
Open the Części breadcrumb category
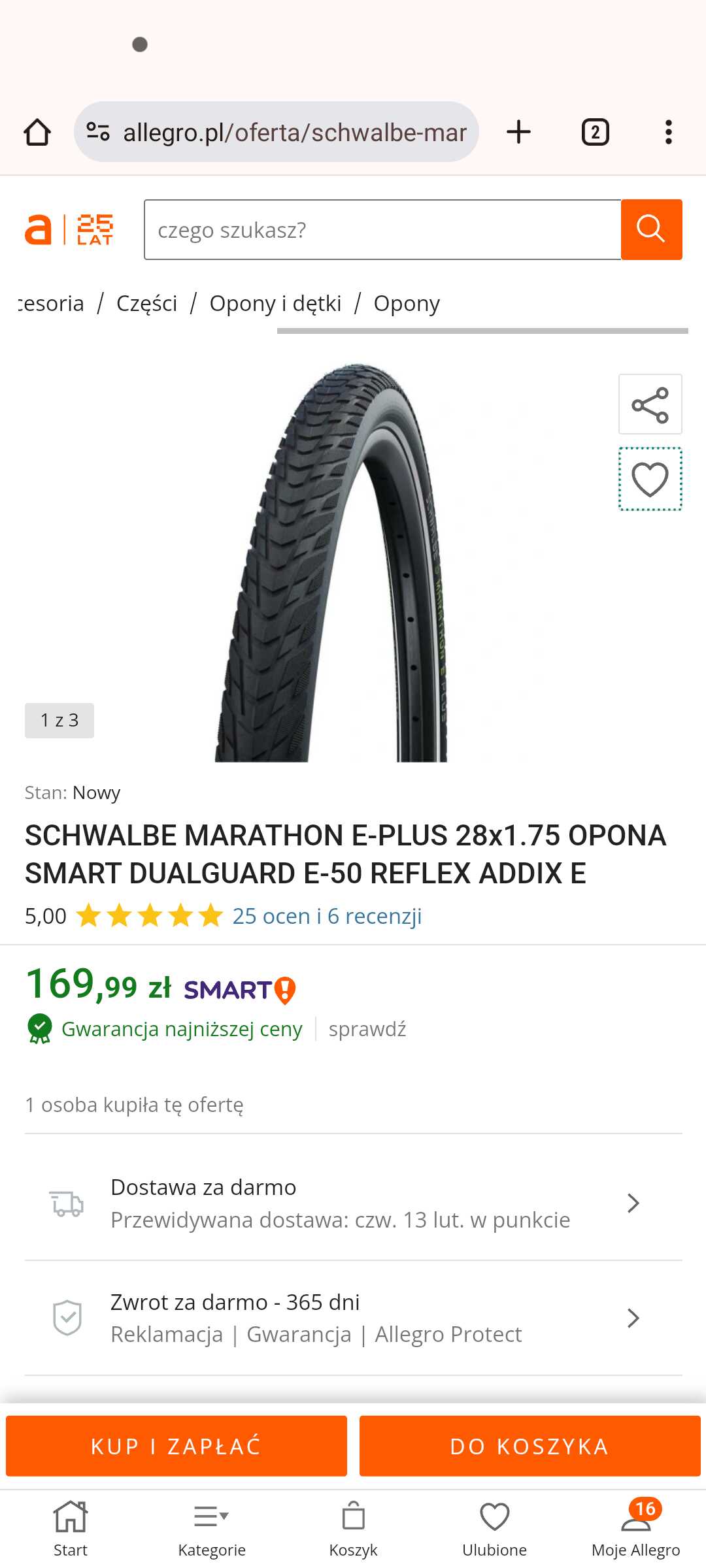147,303
